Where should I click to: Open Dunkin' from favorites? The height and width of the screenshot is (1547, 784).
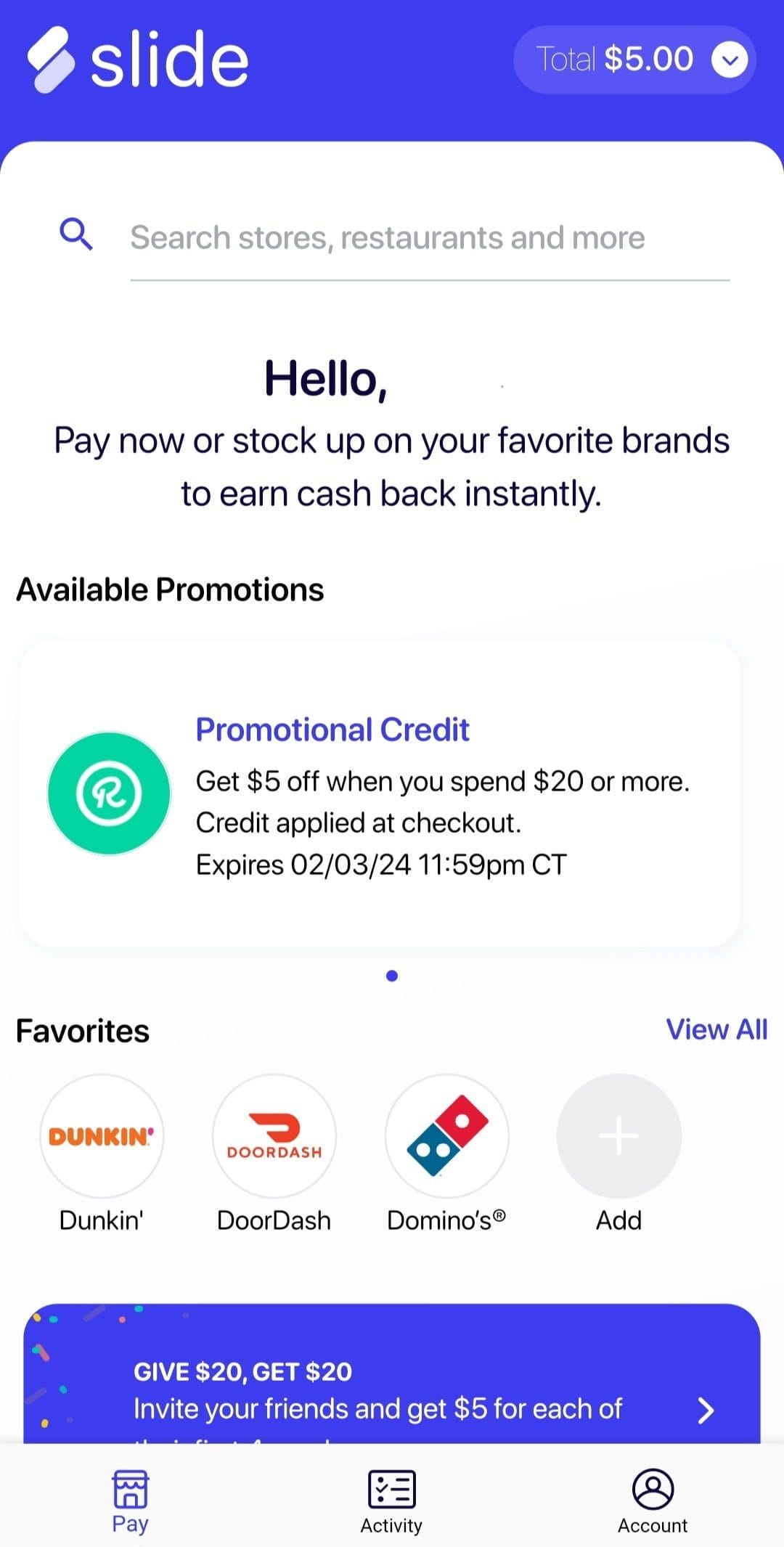click(x=102, y=1154)
